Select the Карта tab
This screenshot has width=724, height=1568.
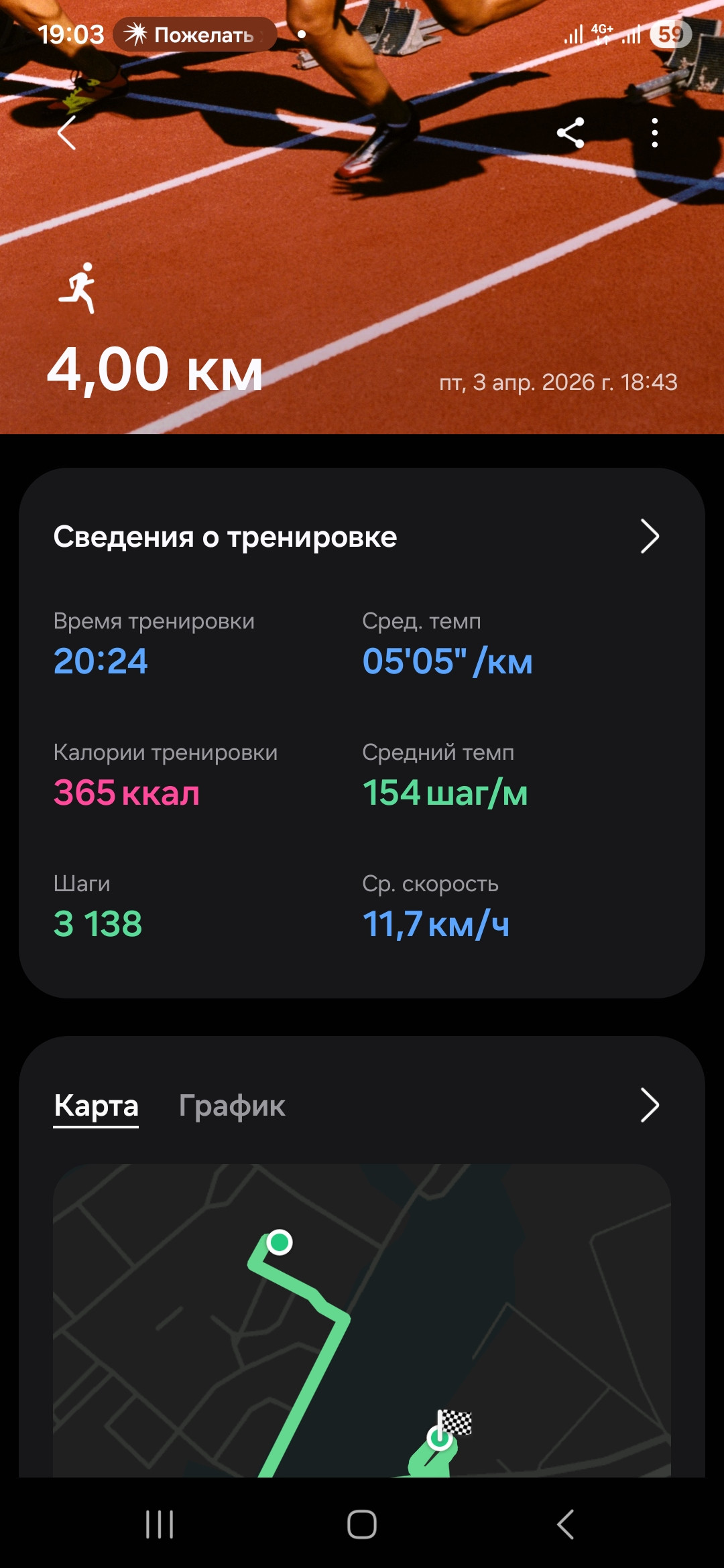tap(96, 1106)
